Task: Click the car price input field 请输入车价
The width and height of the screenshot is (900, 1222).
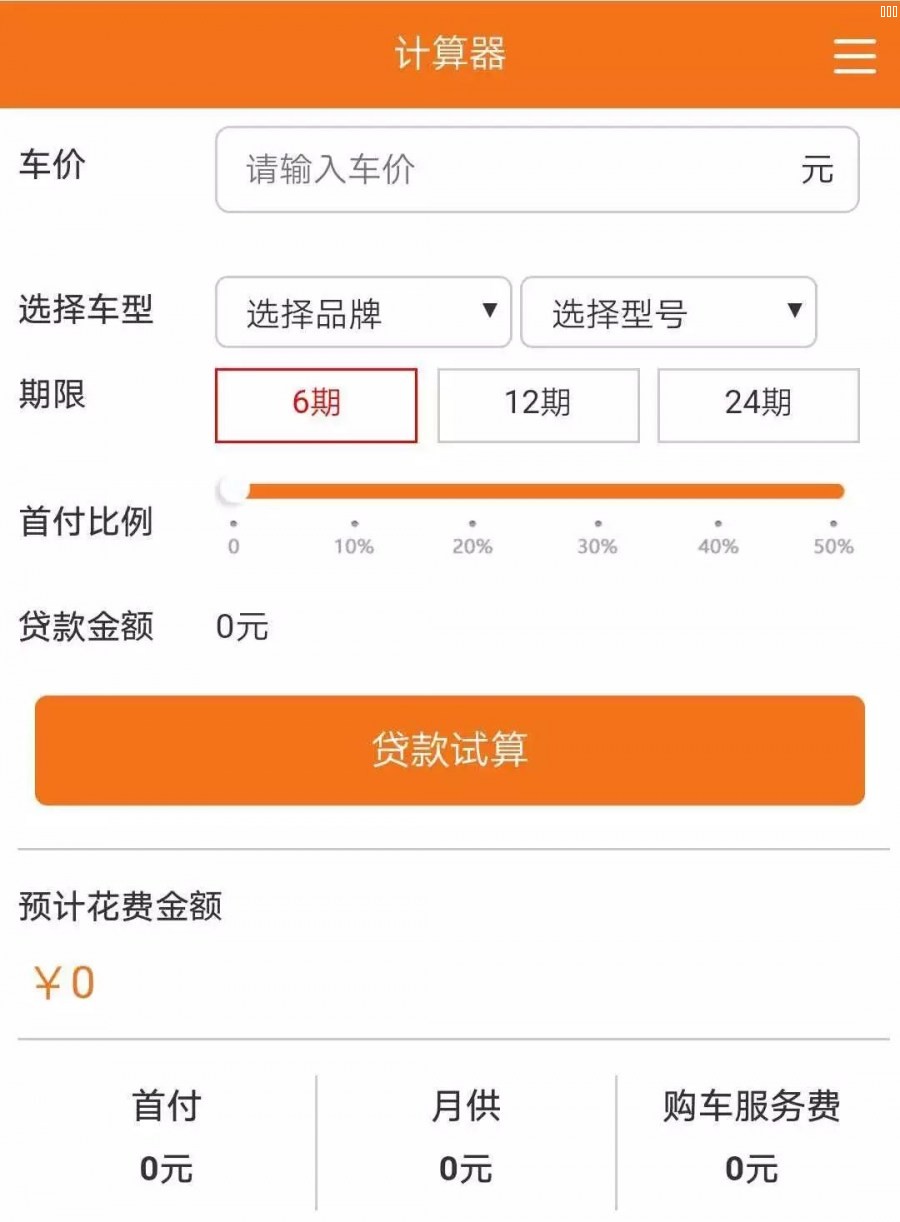Action: 537,170
